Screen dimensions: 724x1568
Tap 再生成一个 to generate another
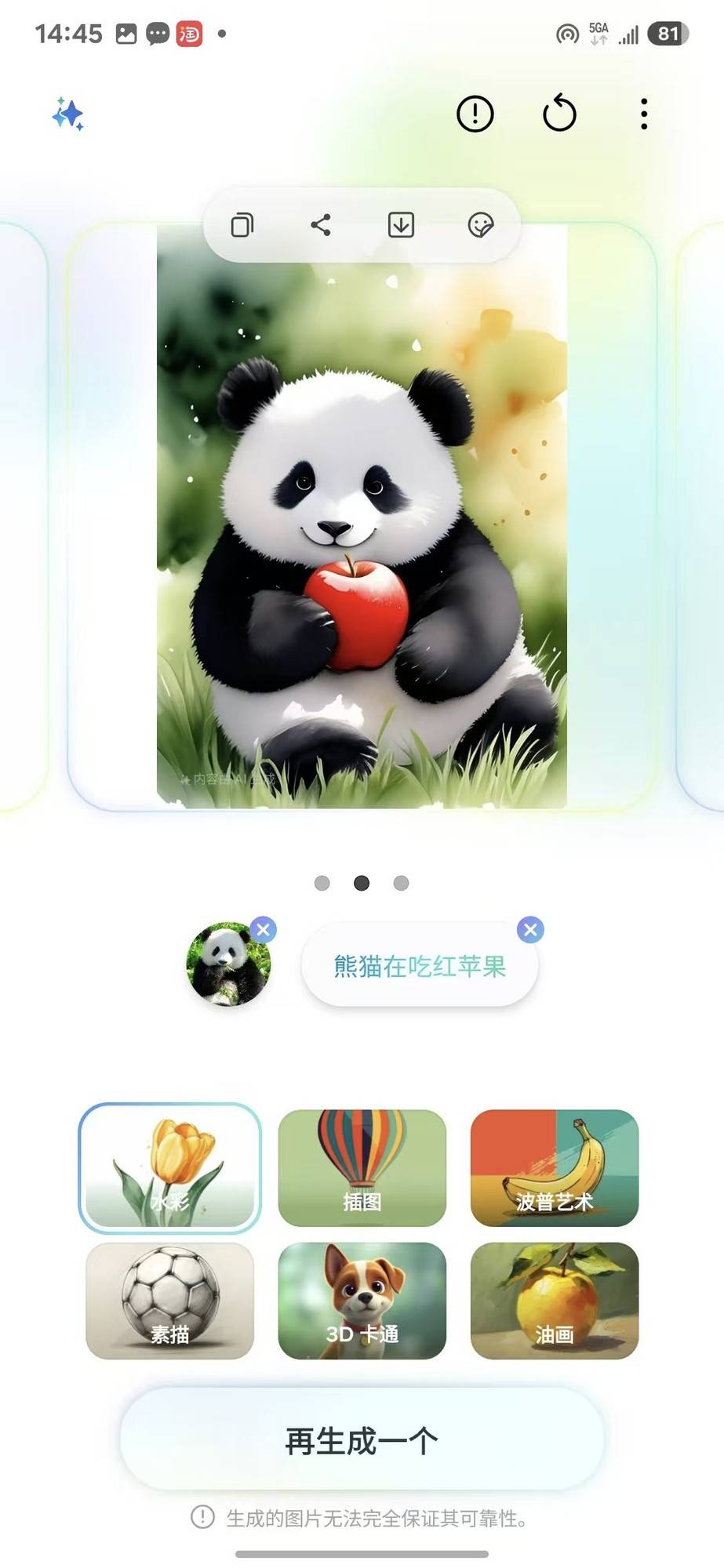point(362,1441)
